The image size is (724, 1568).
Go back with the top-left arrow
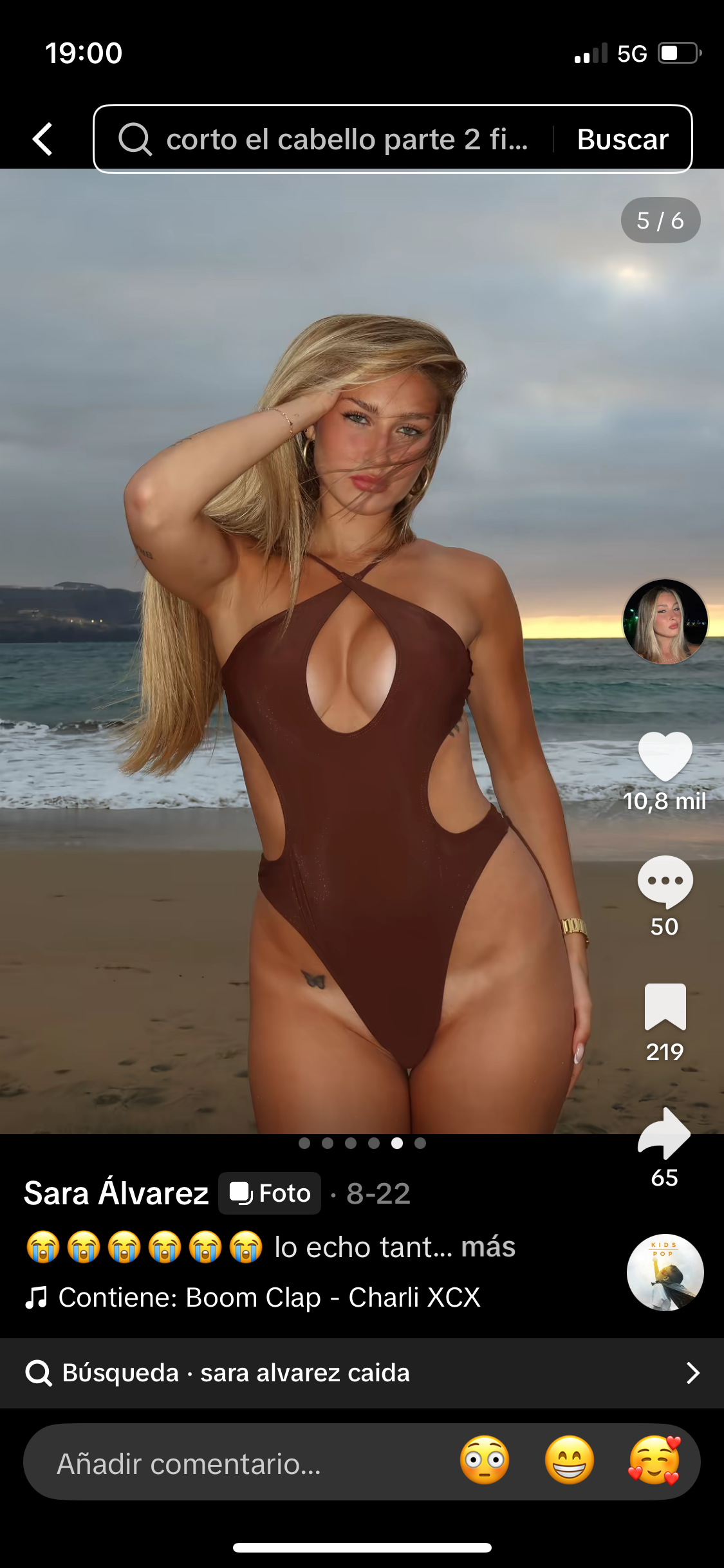tap(42, 139)
